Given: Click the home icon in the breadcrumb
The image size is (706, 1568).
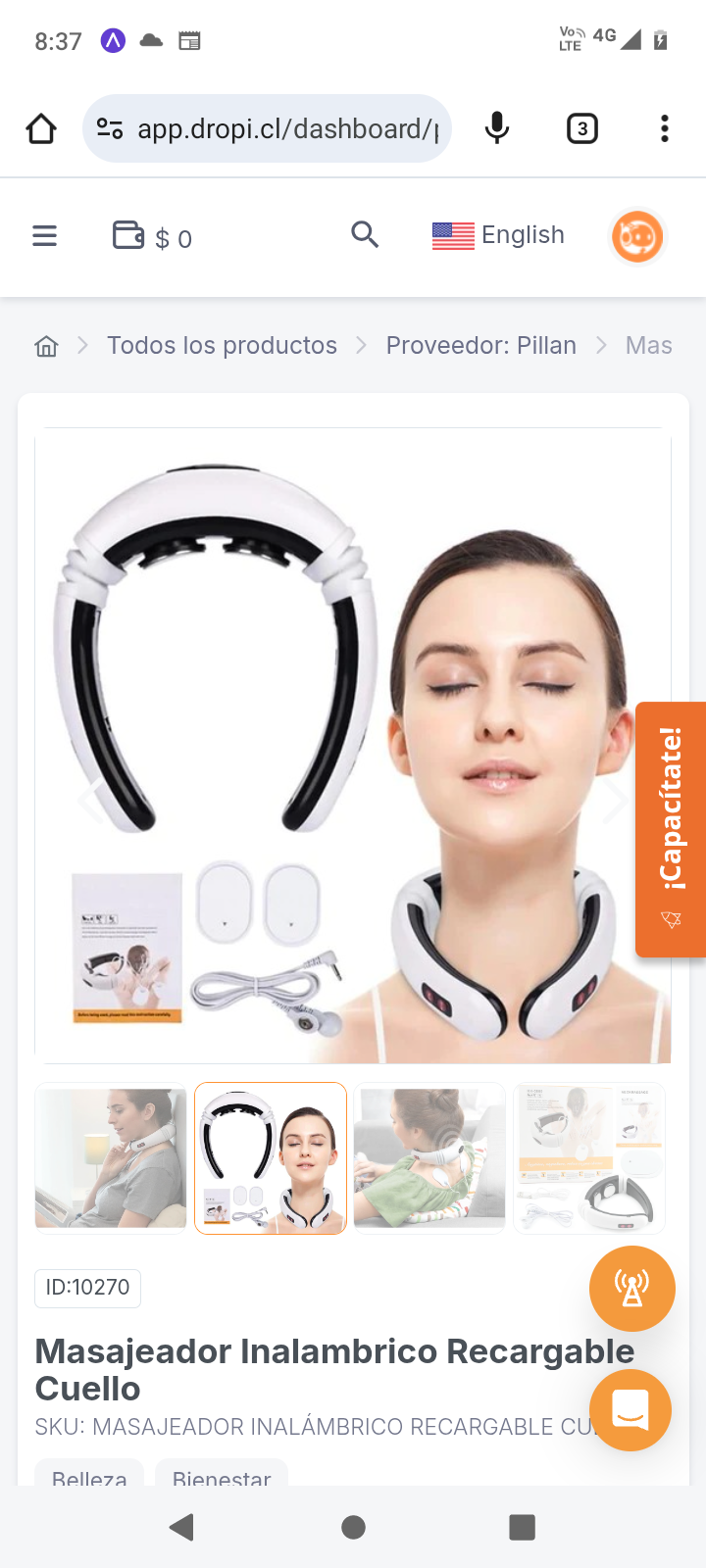Looking at the screenshot, I should (x=45, y=345).
